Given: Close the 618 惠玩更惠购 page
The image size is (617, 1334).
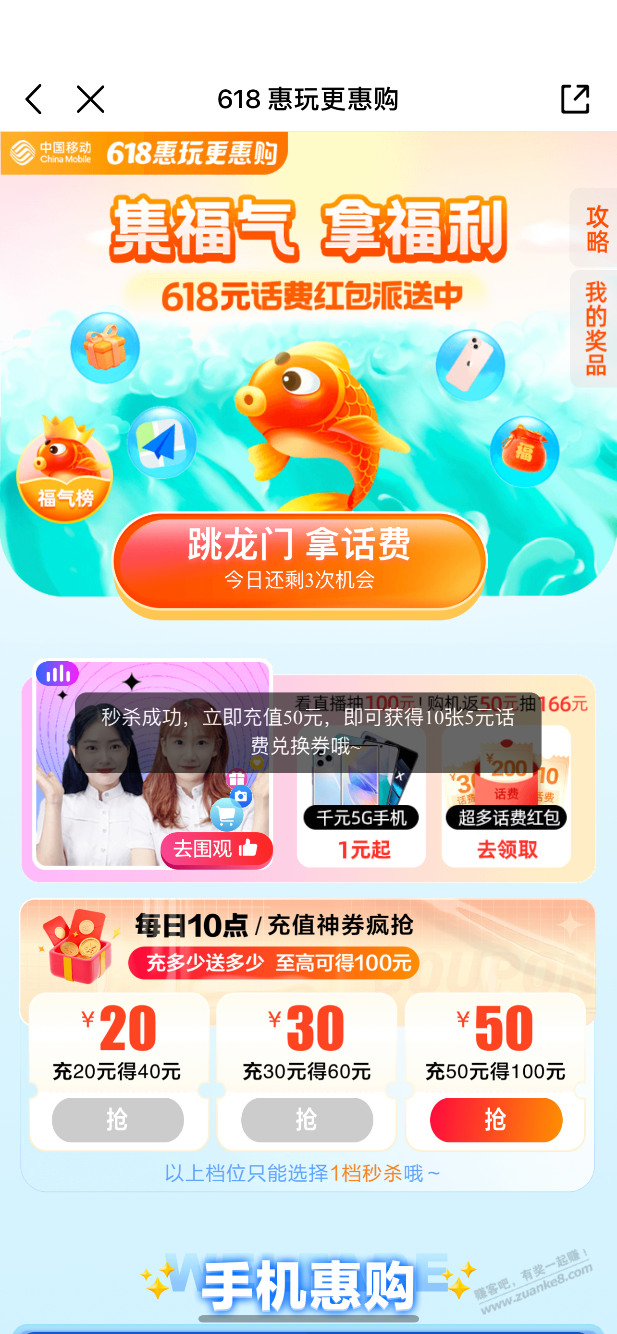Looking at the screenshot, I should (x=91, y=99).
